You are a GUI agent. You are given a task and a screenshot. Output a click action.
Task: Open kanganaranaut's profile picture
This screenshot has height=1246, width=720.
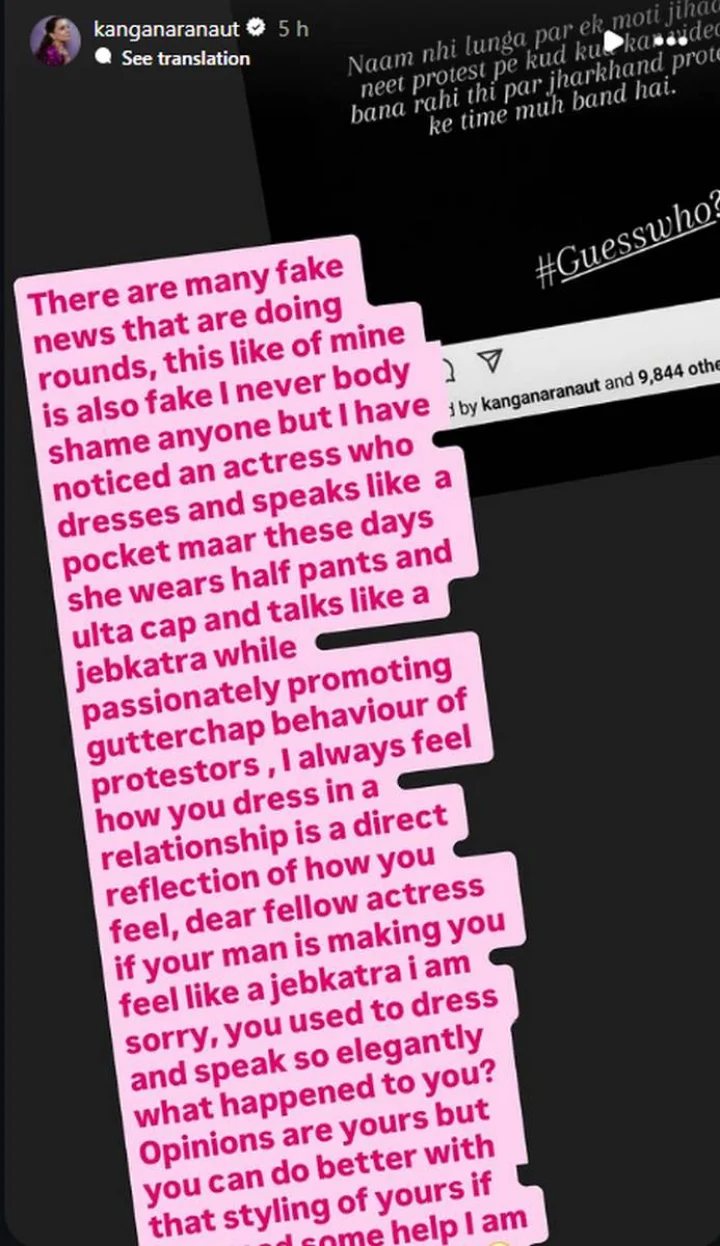(54, 42)
